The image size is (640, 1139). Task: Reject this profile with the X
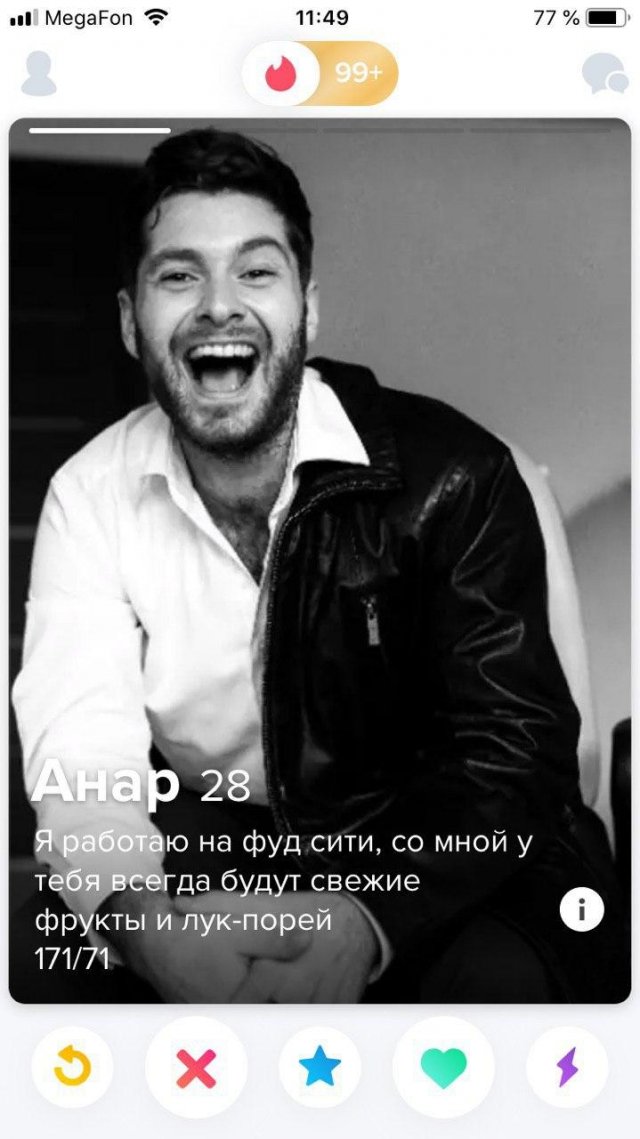(x=196, y=1067)
